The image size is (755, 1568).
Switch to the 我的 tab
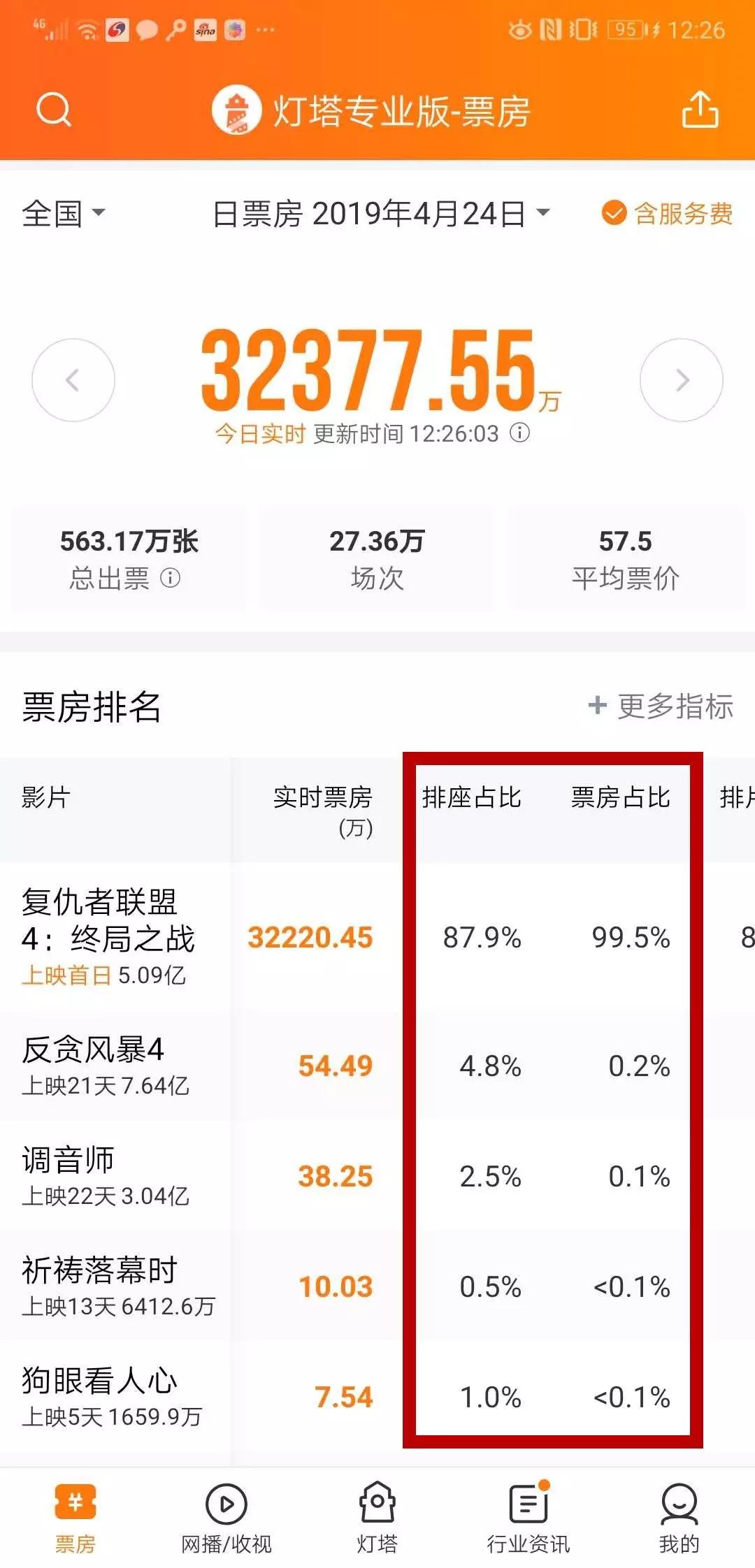(x=679, y=1518)
